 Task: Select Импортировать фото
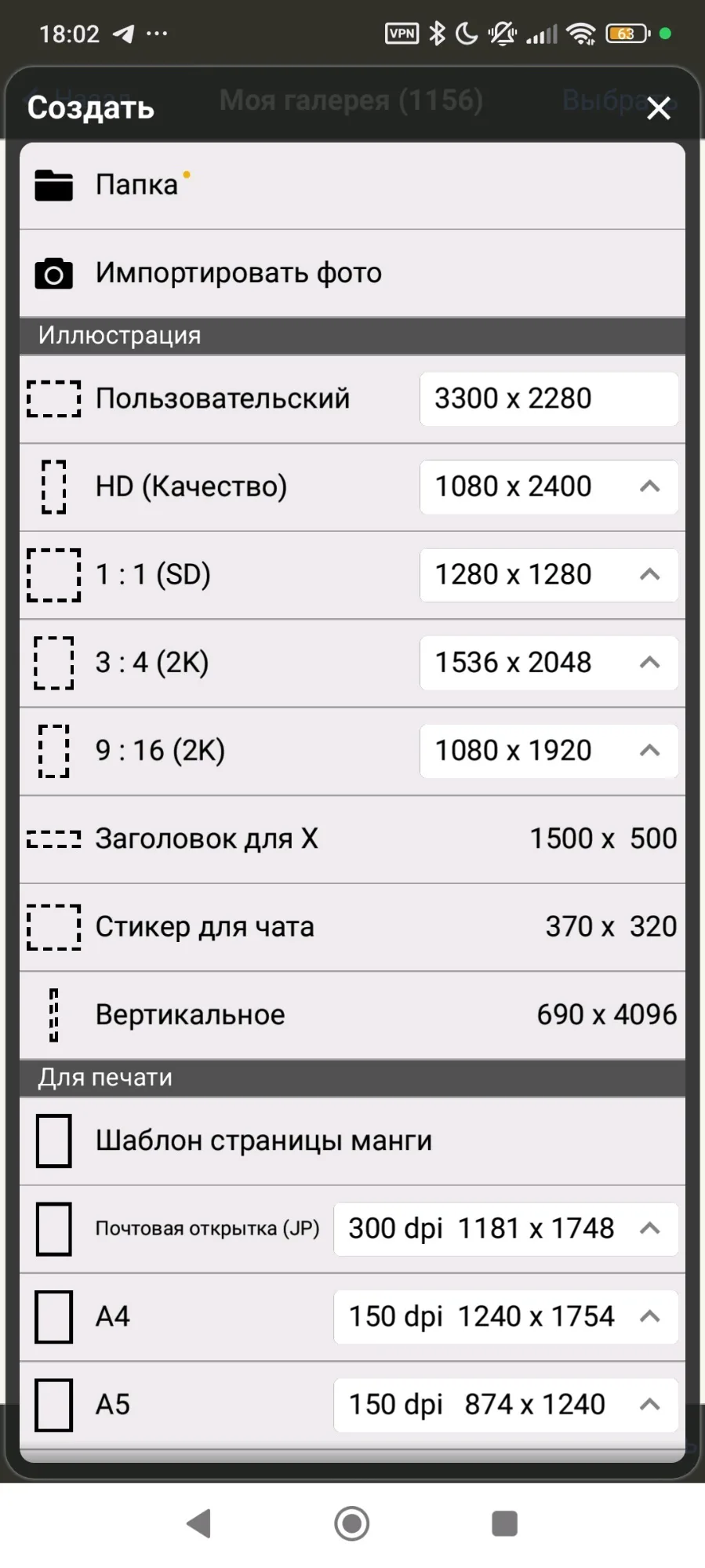click(x=352, y=273)
